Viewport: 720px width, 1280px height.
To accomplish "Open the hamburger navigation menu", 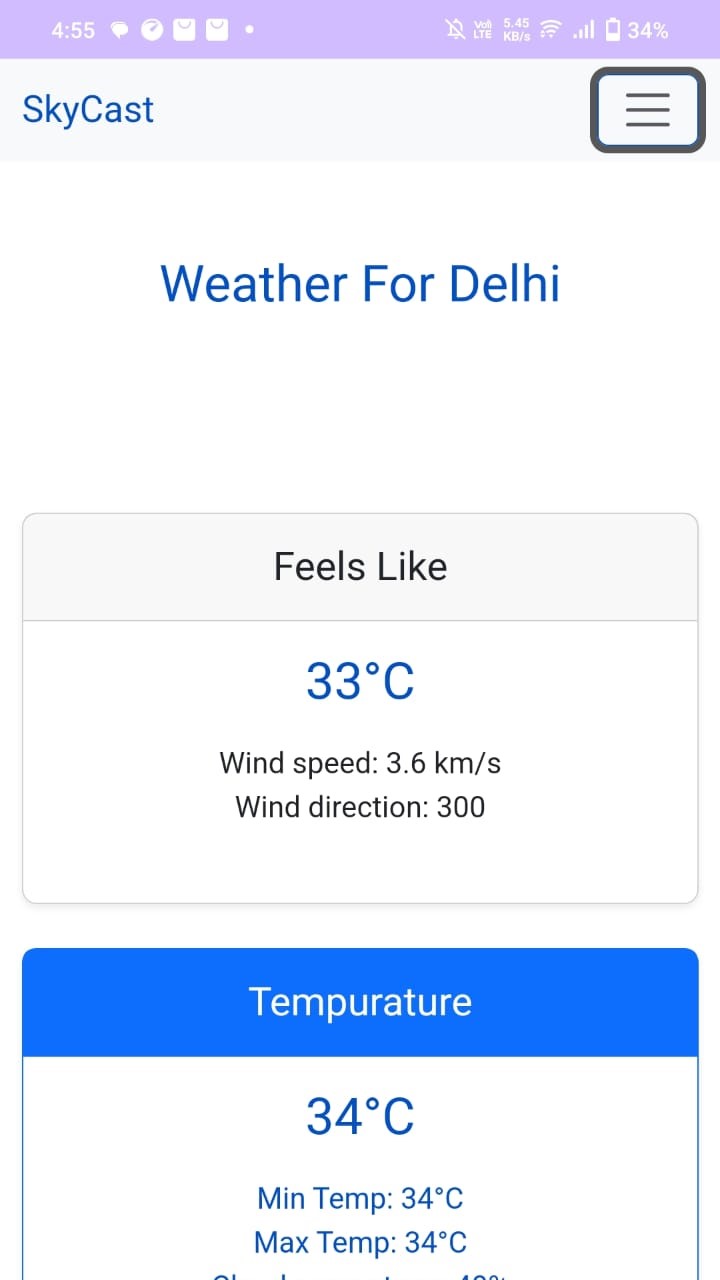I will pos(646,110).
